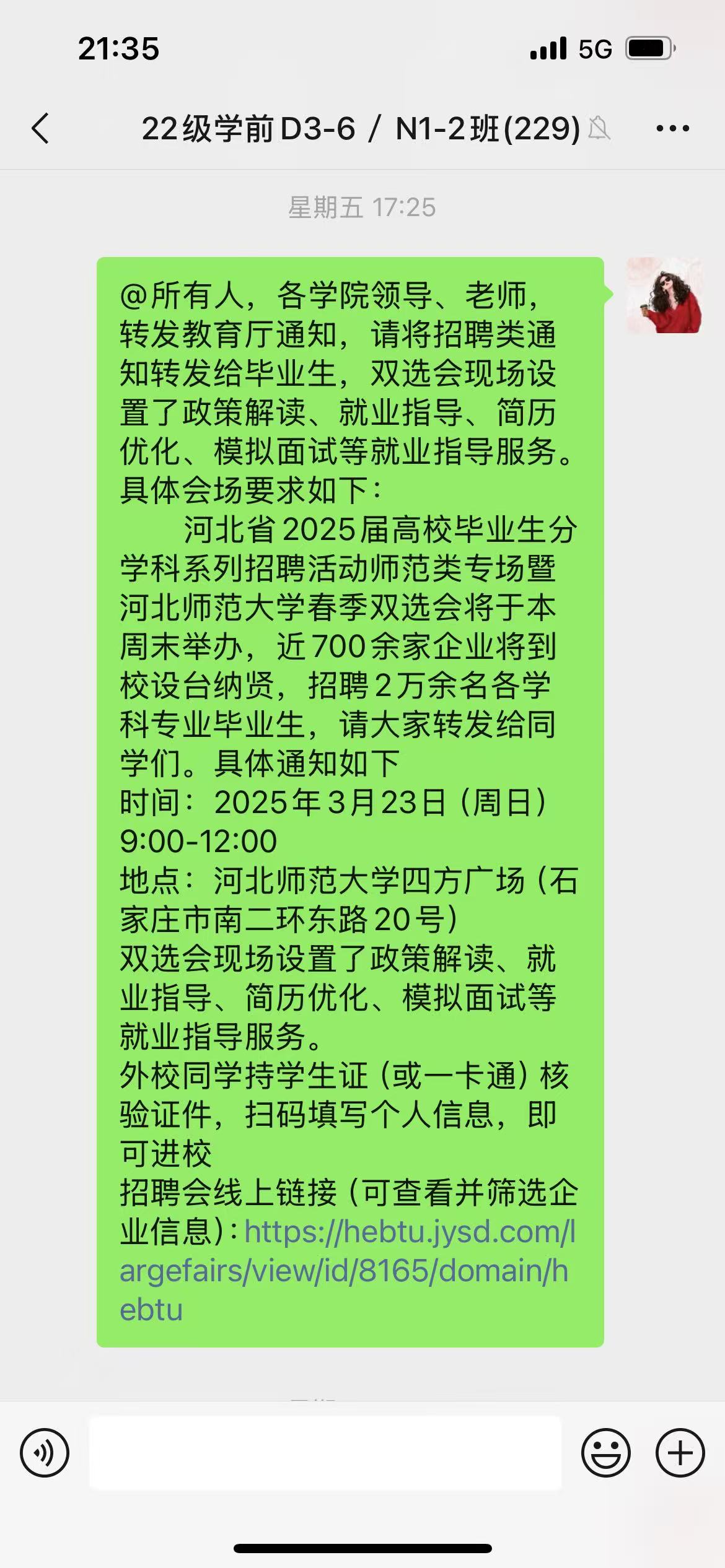Go back to the chat list
Image resolution: width=725 pixels, height=1568 pixels.
pyautogui.click(x=40, y=129)
